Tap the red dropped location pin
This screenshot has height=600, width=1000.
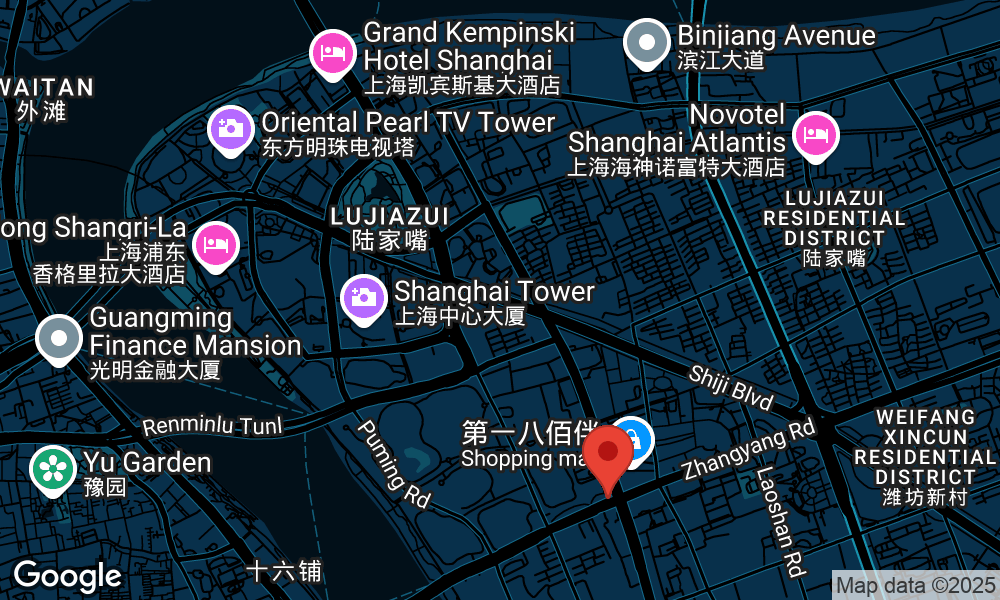click(608, 455)
